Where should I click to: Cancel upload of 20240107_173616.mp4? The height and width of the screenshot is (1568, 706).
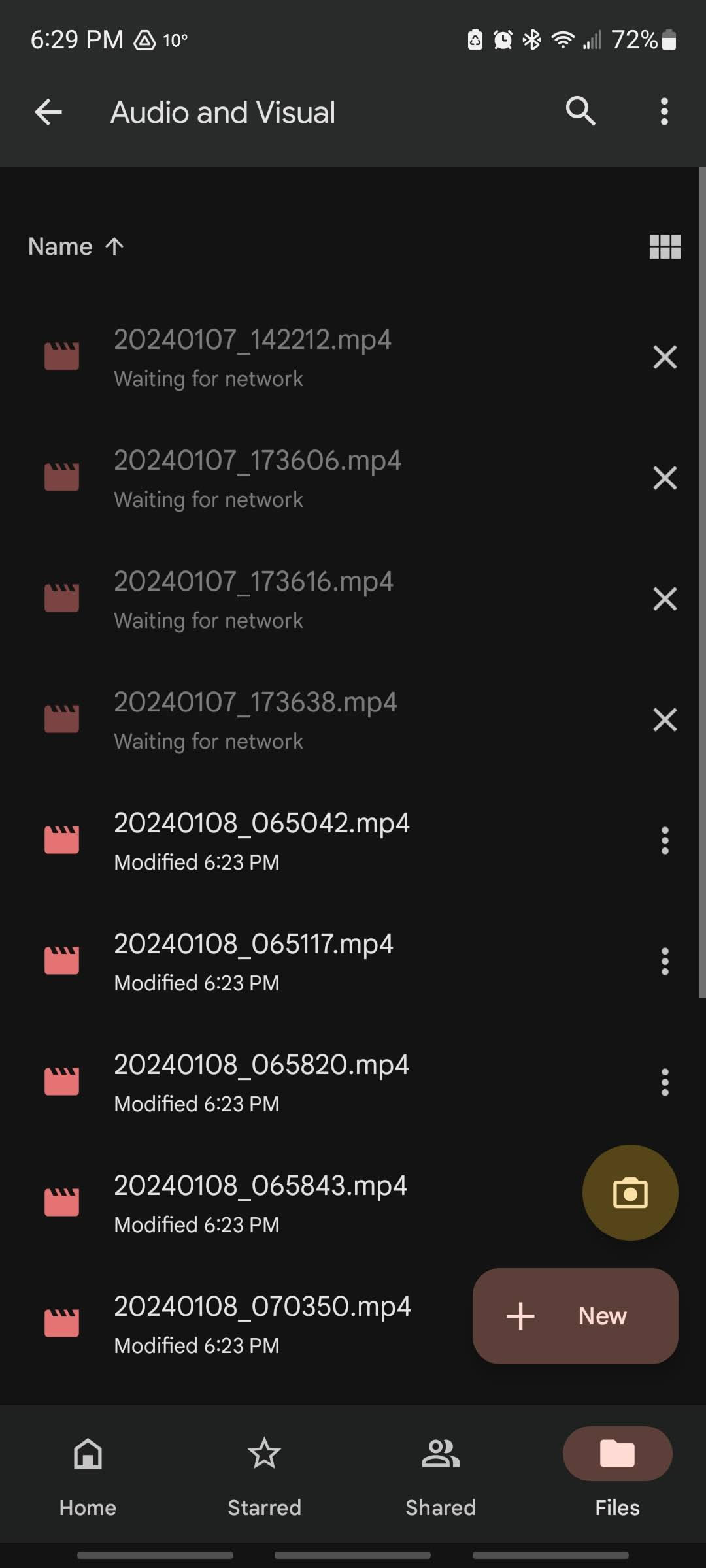(665, 599)
